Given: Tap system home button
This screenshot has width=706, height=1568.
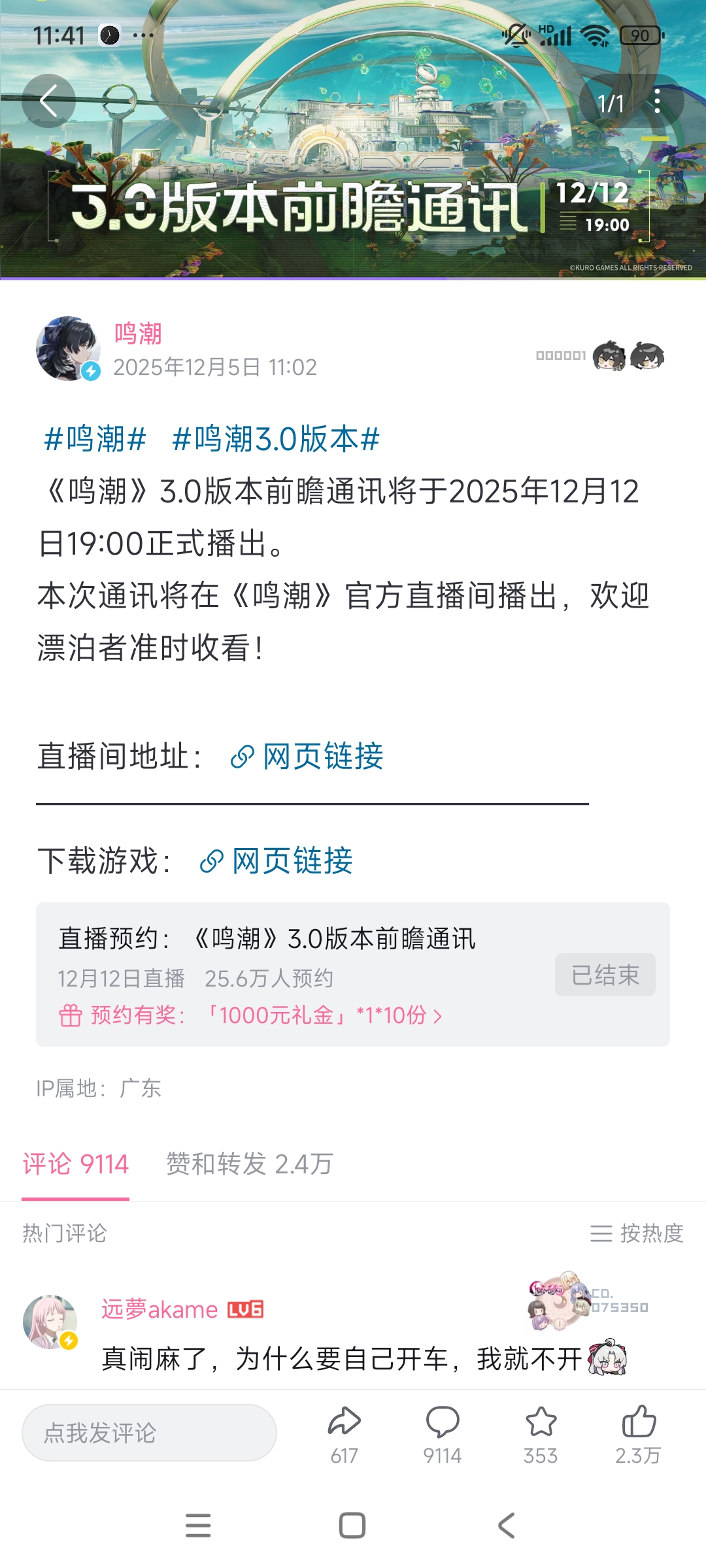Looking at the screenshot, I should [352, 1526].
